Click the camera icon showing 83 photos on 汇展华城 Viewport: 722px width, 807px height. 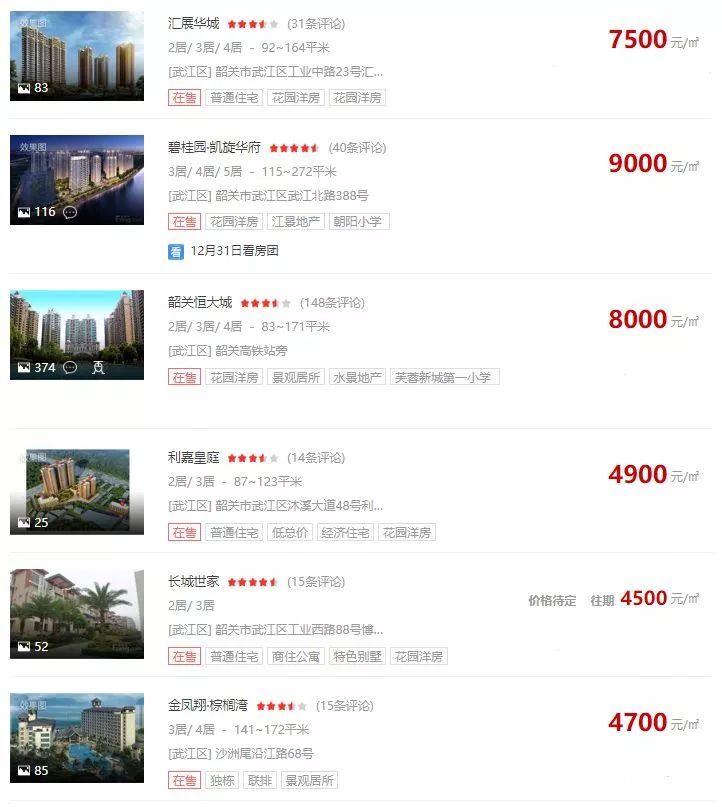click(x=24, y=90)
